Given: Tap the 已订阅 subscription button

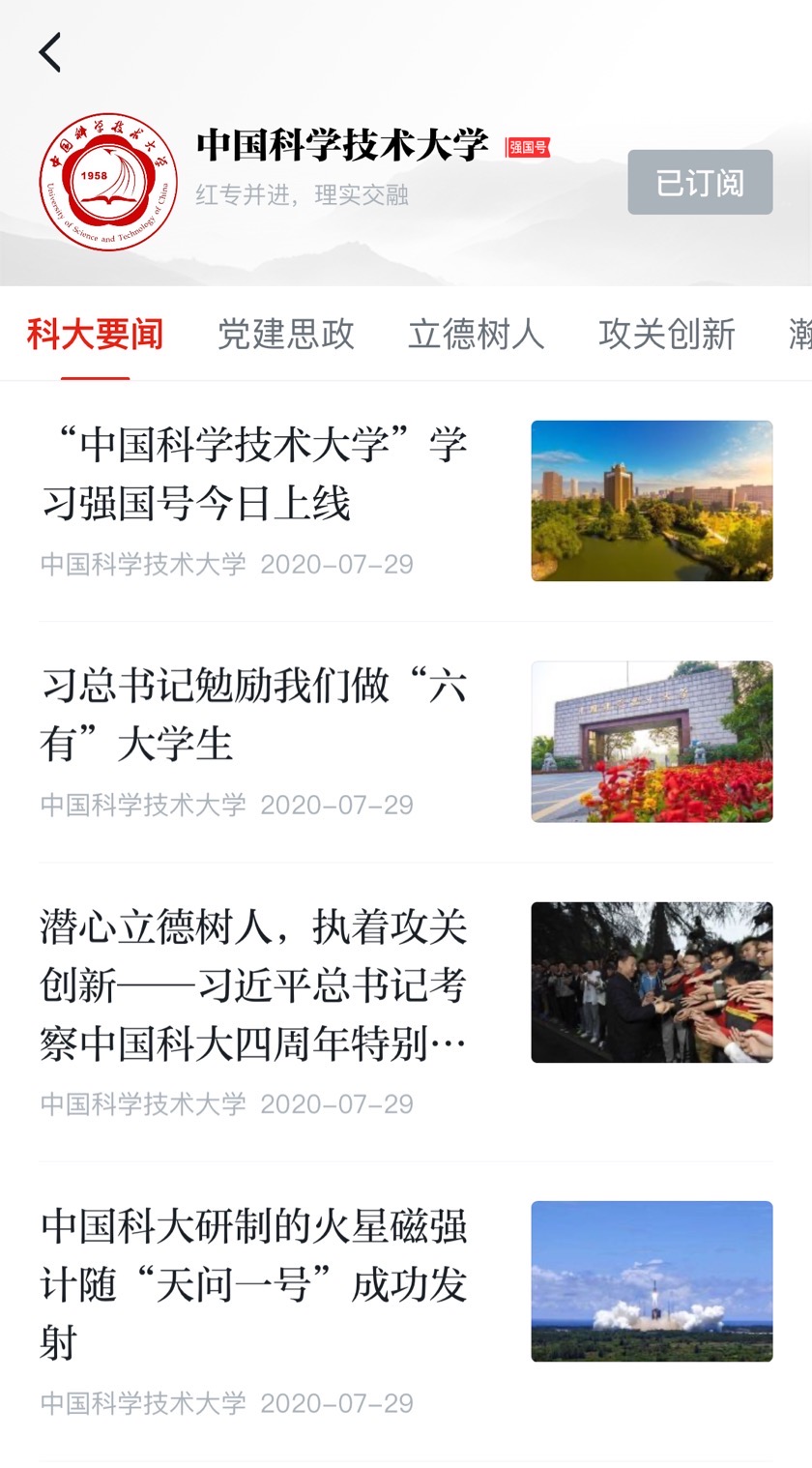Looking at the screenshot, I should (x=700, y=182).
